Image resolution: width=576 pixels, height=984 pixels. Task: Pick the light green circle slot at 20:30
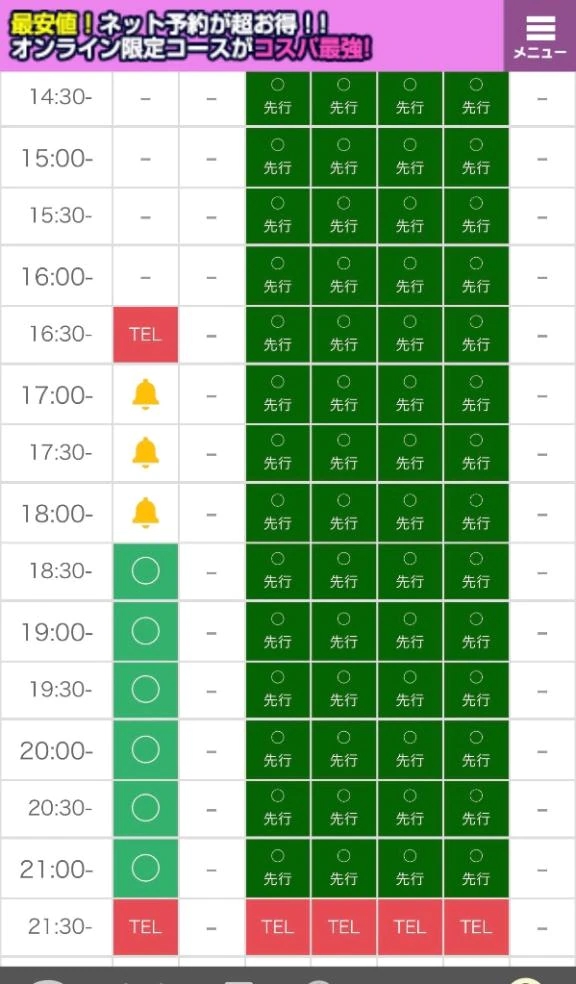146,808
